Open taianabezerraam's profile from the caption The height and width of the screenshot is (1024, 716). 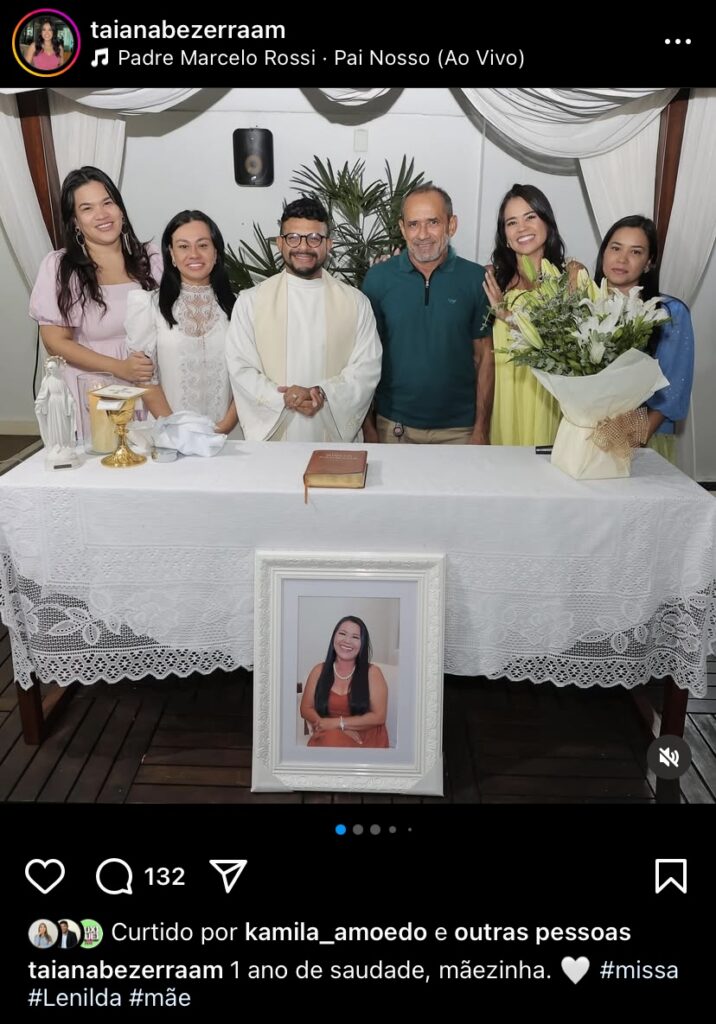pos(125,970)
